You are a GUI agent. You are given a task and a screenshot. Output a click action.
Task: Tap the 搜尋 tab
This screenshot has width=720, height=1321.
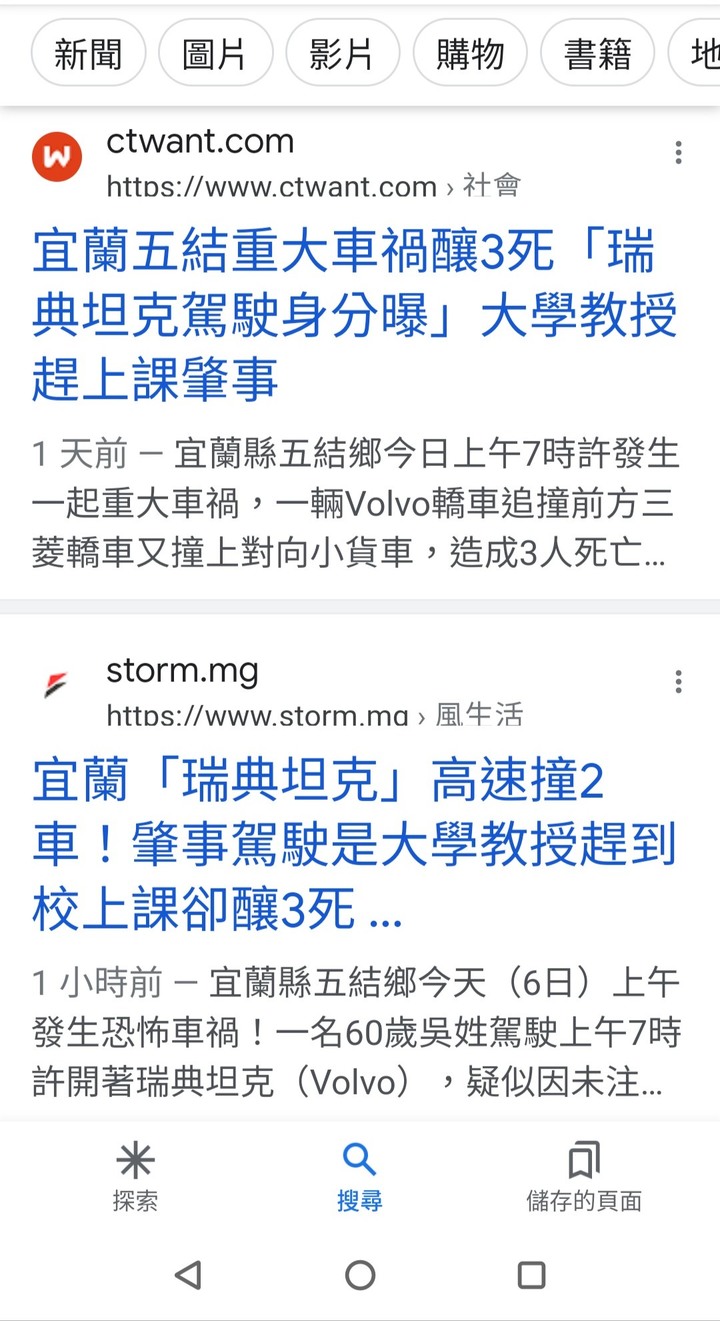(x=359, y=1177)
